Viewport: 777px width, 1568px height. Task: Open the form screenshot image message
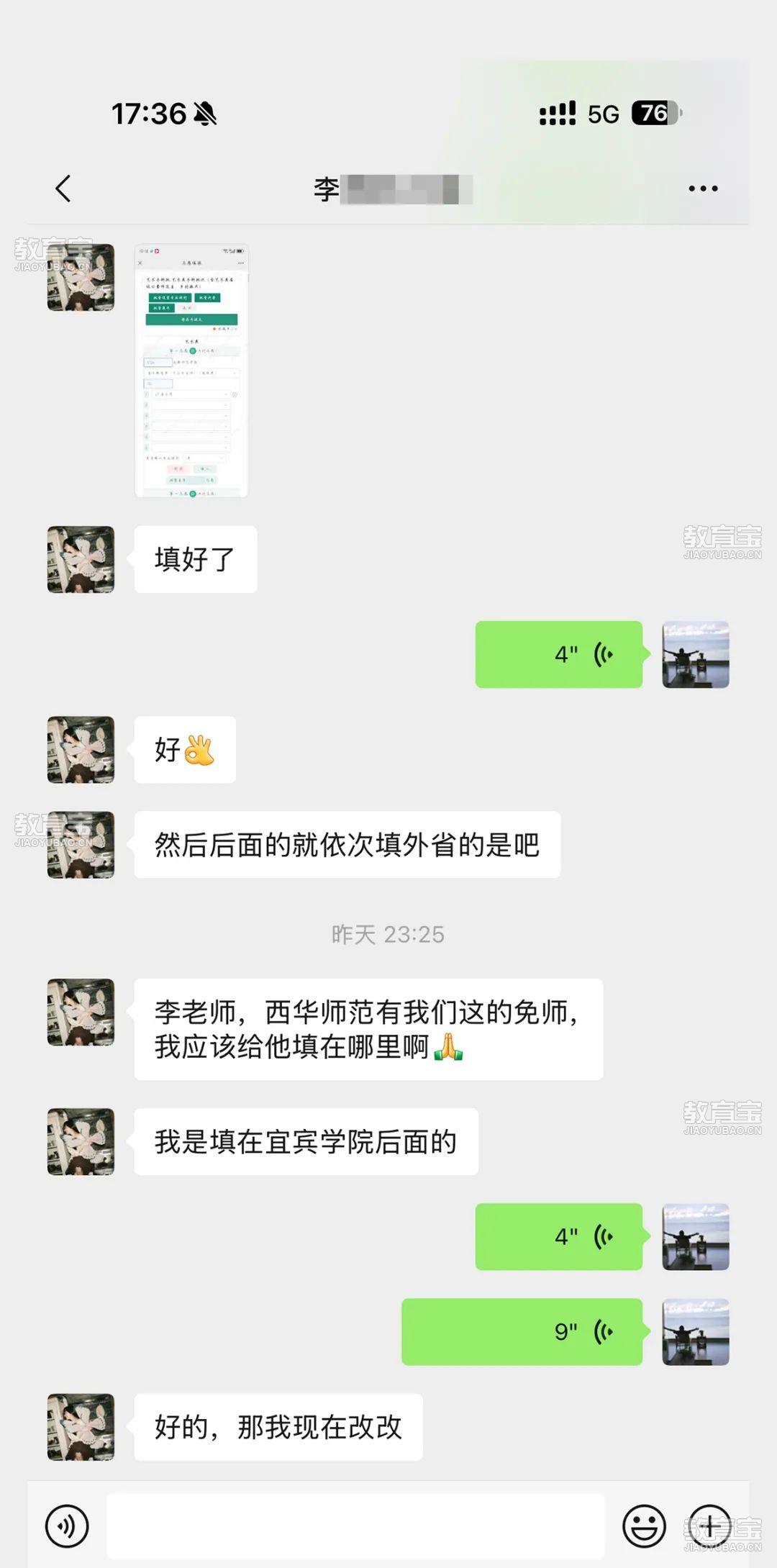point(191,371)
